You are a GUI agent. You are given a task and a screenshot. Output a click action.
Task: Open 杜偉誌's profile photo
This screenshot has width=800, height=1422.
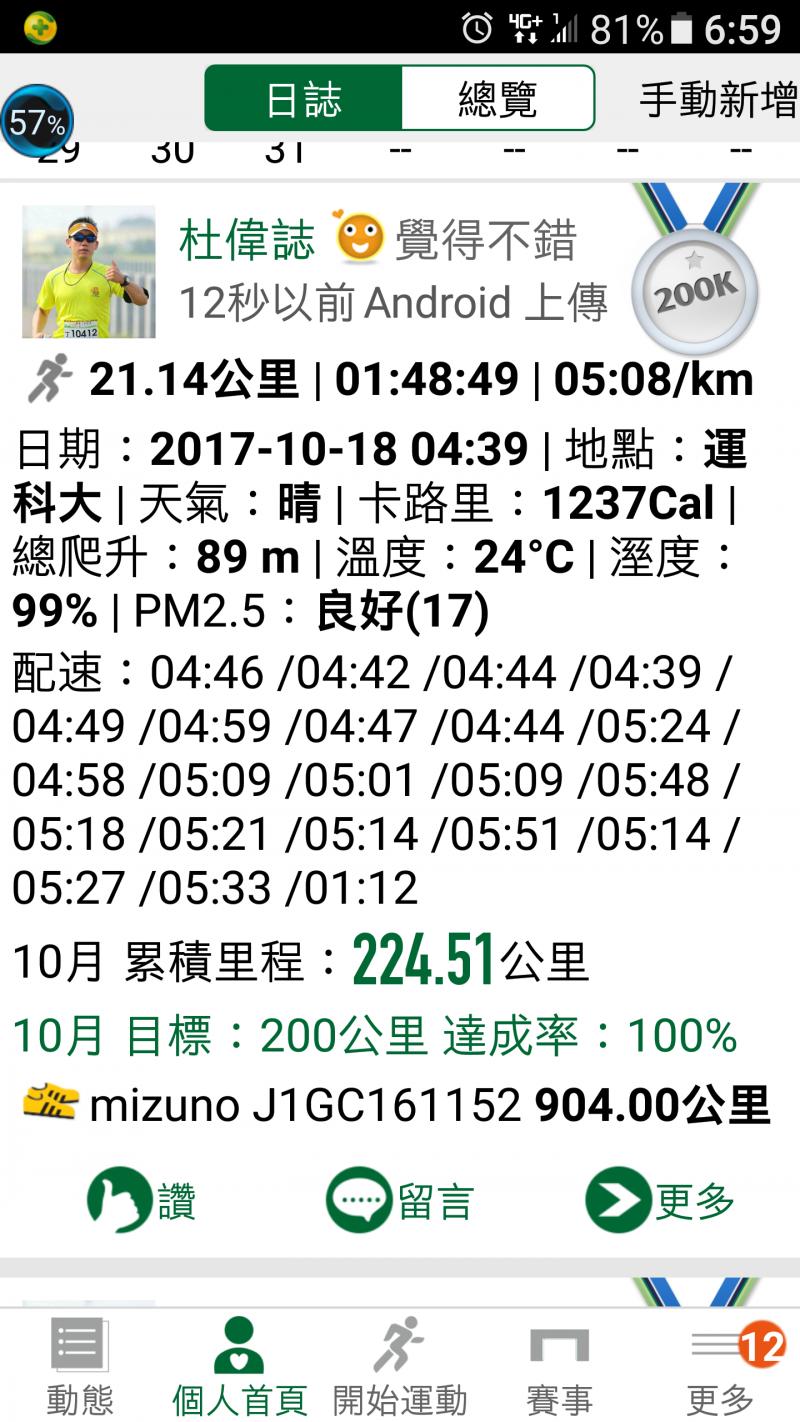(x=88, y=272)
